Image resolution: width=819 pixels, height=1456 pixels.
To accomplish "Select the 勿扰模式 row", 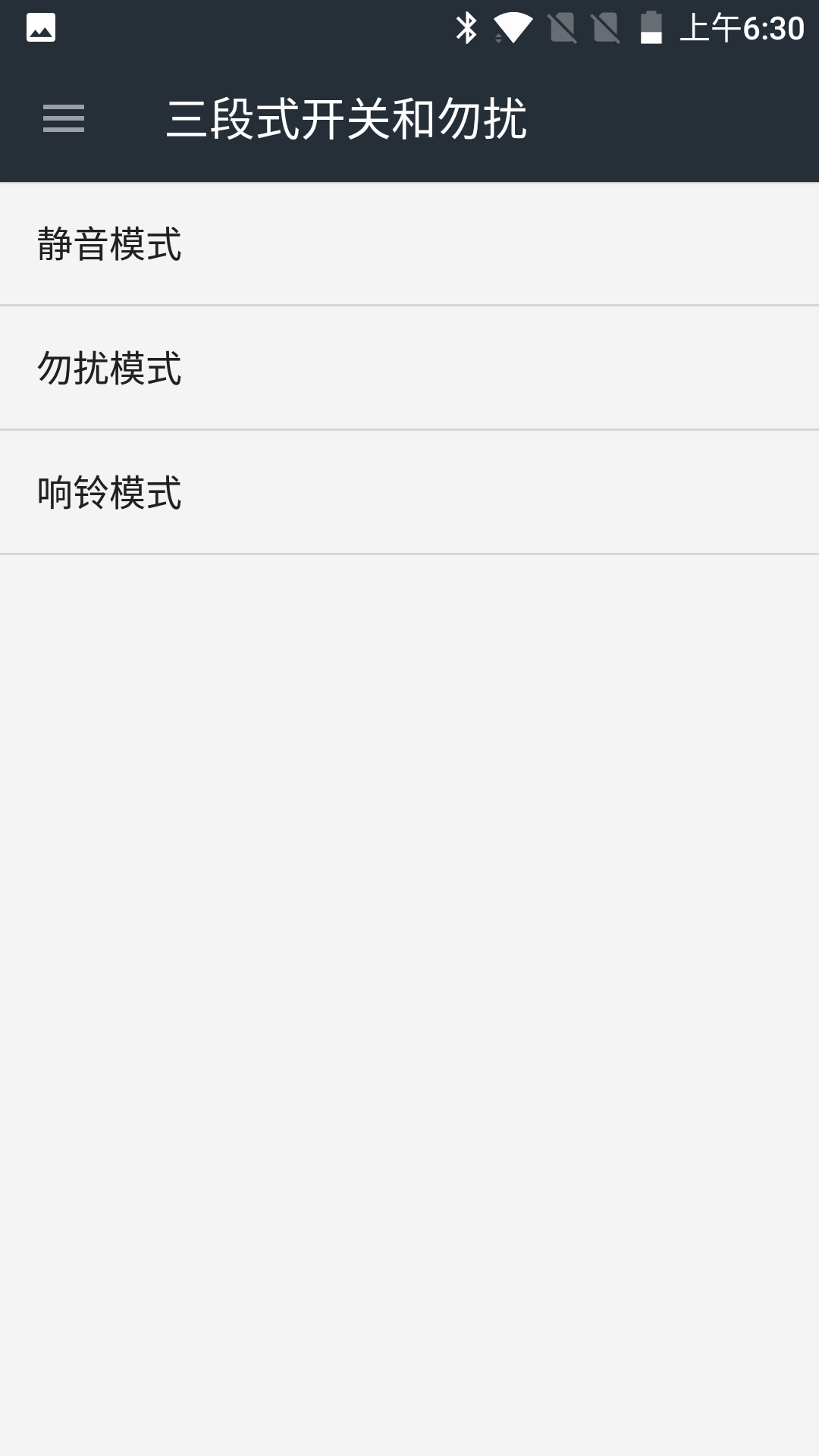I will (x=409, y=369).
